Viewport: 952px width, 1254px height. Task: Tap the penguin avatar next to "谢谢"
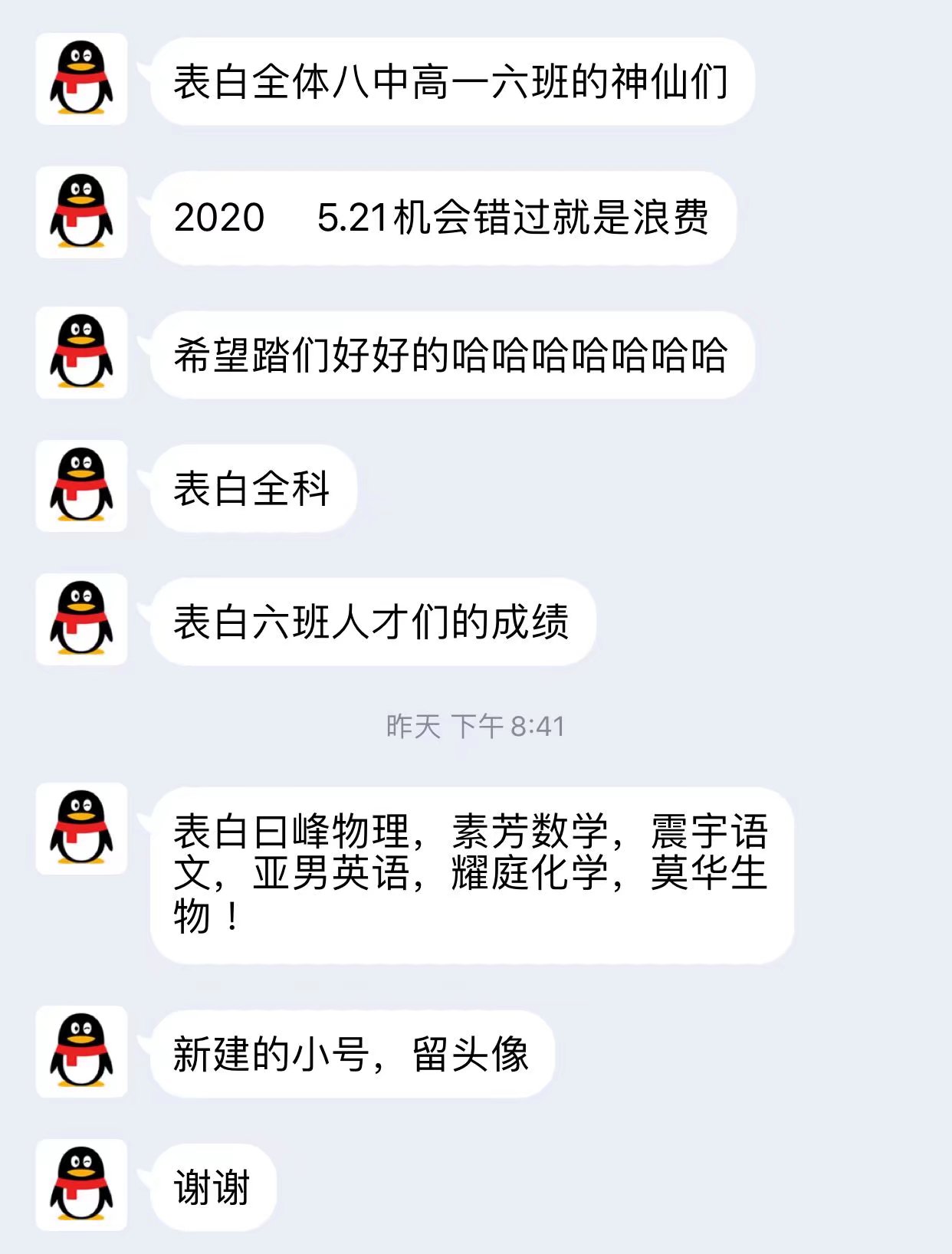click(81, 1185)
